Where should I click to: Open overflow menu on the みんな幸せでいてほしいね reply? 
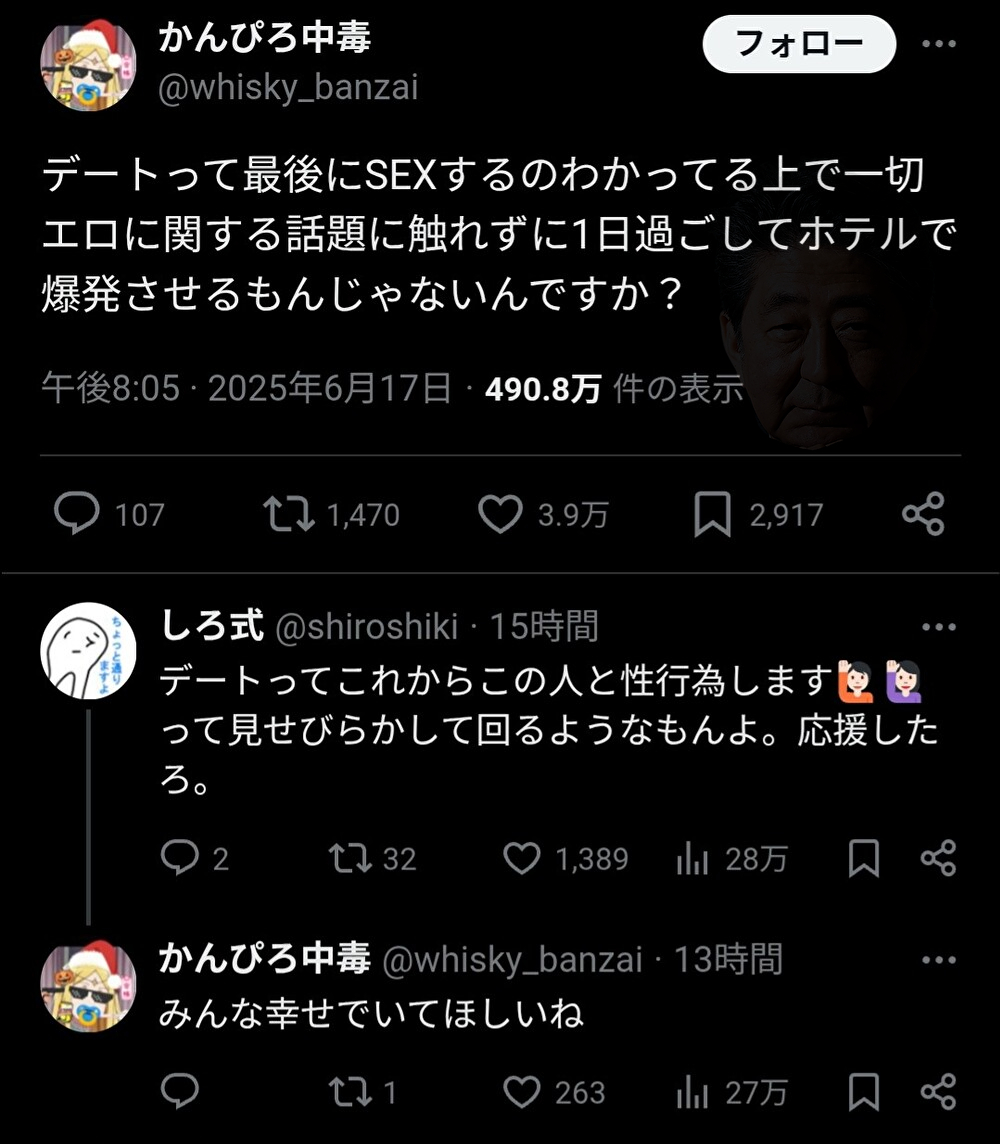pos(938,961)
